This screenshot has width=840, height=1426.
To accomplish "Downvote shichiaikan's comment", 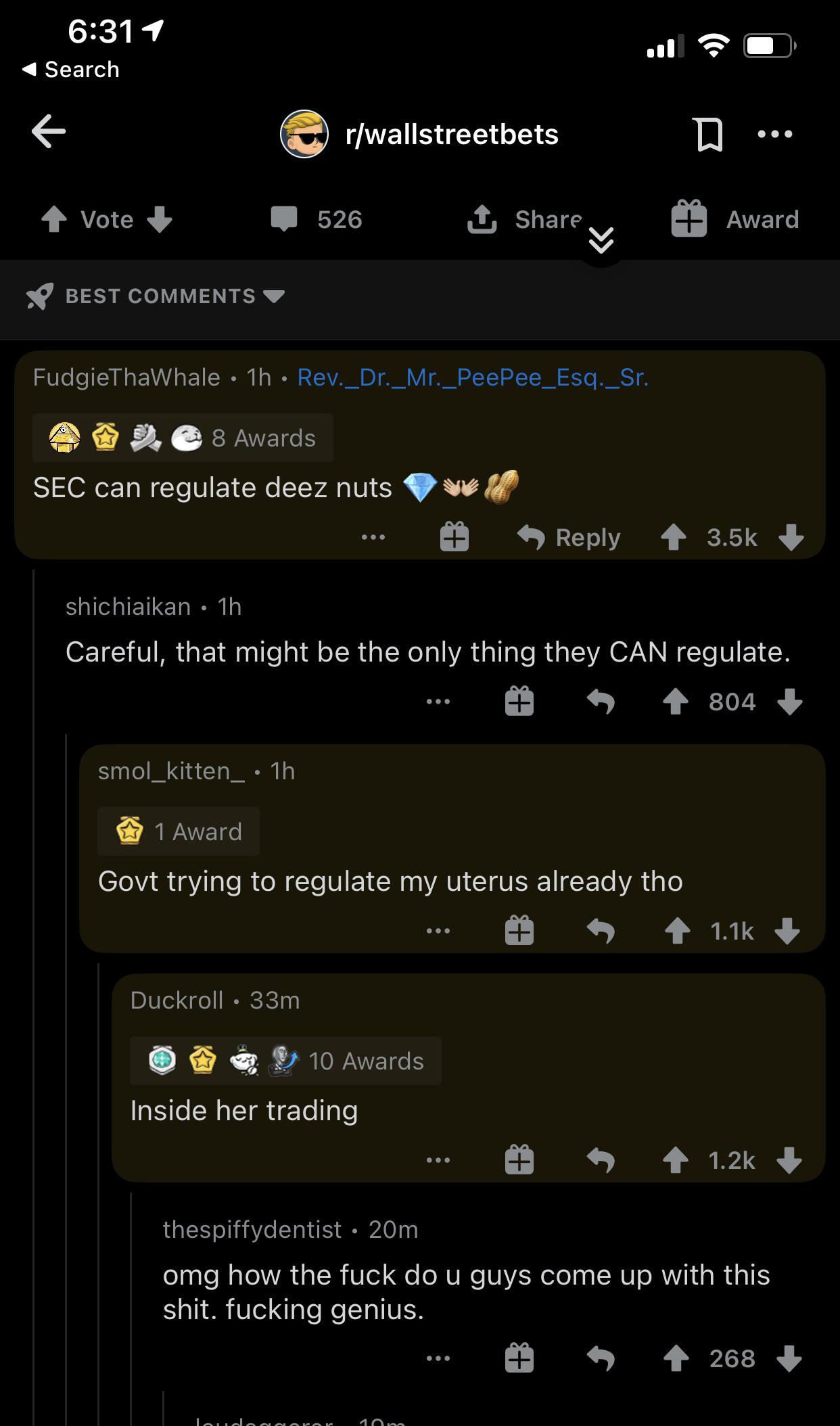I will click(x=789, y=701).
